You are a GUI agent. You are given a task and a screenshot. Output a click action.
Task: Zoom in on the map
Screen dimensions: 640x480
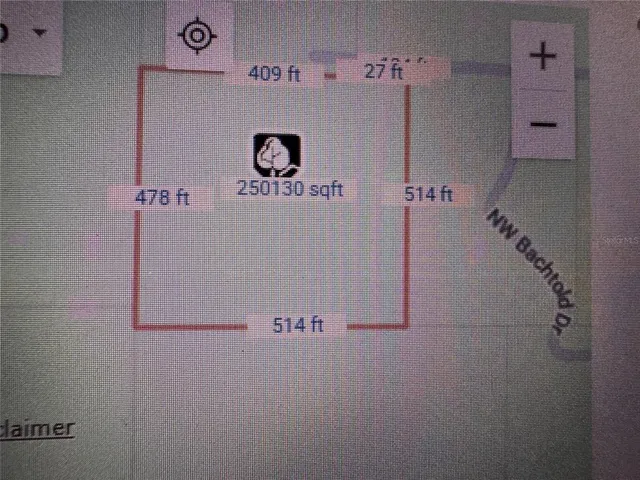click(542, 57)
